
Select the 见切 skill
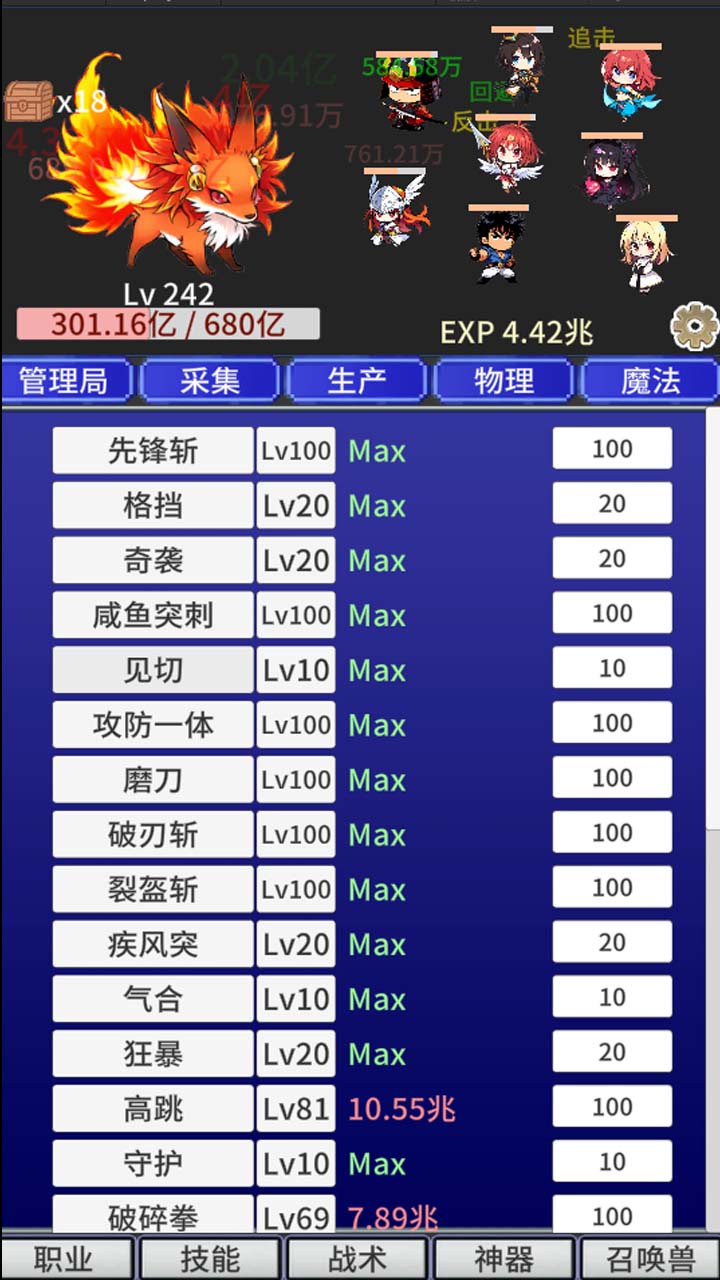(153, 670)
